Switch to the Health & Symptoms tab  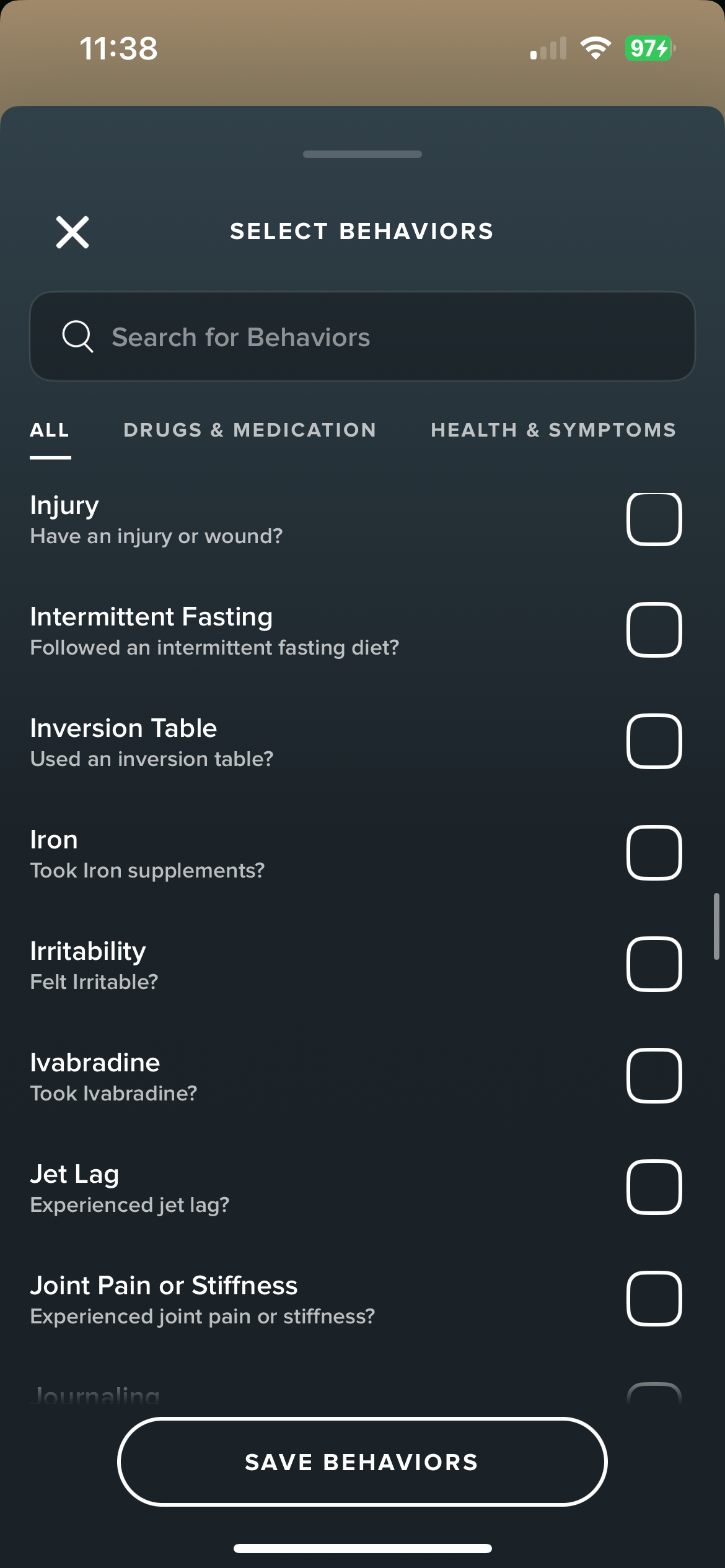pyautogui.click(x=553, y=430)
